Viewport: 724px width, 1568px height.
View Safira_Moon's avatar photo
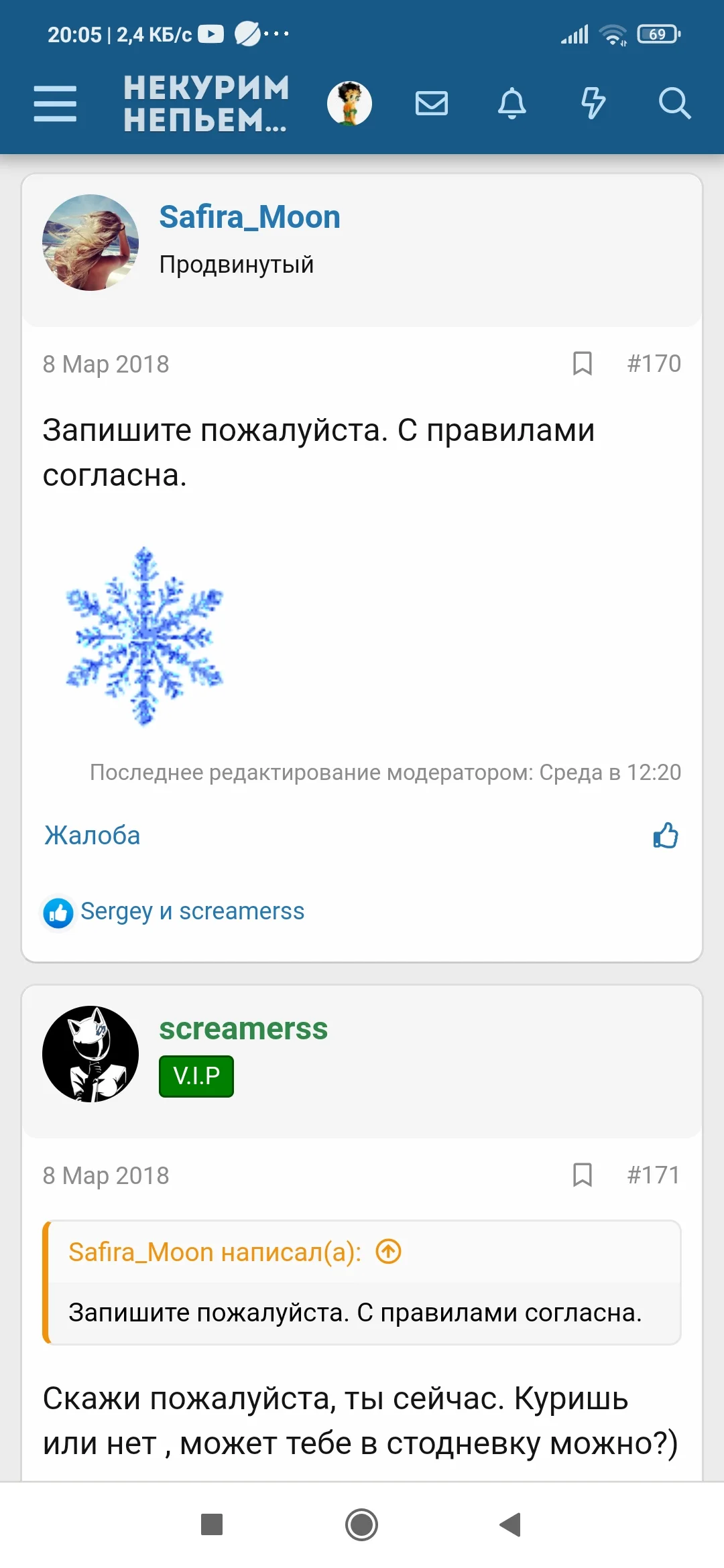90,243
